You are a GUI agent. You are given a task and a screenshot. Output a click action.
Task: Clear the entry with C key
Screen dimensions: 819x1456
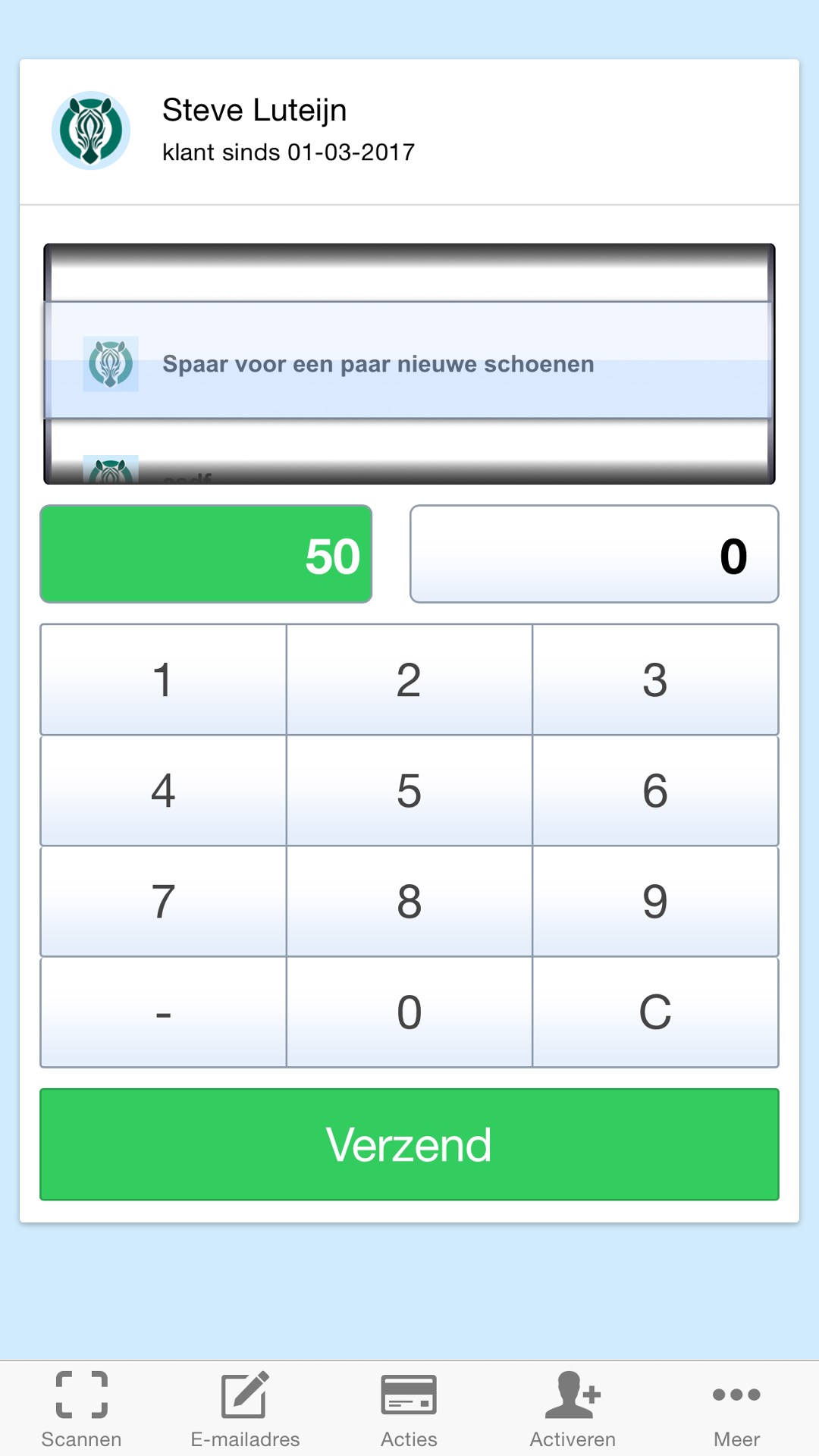pos(655,1012)
